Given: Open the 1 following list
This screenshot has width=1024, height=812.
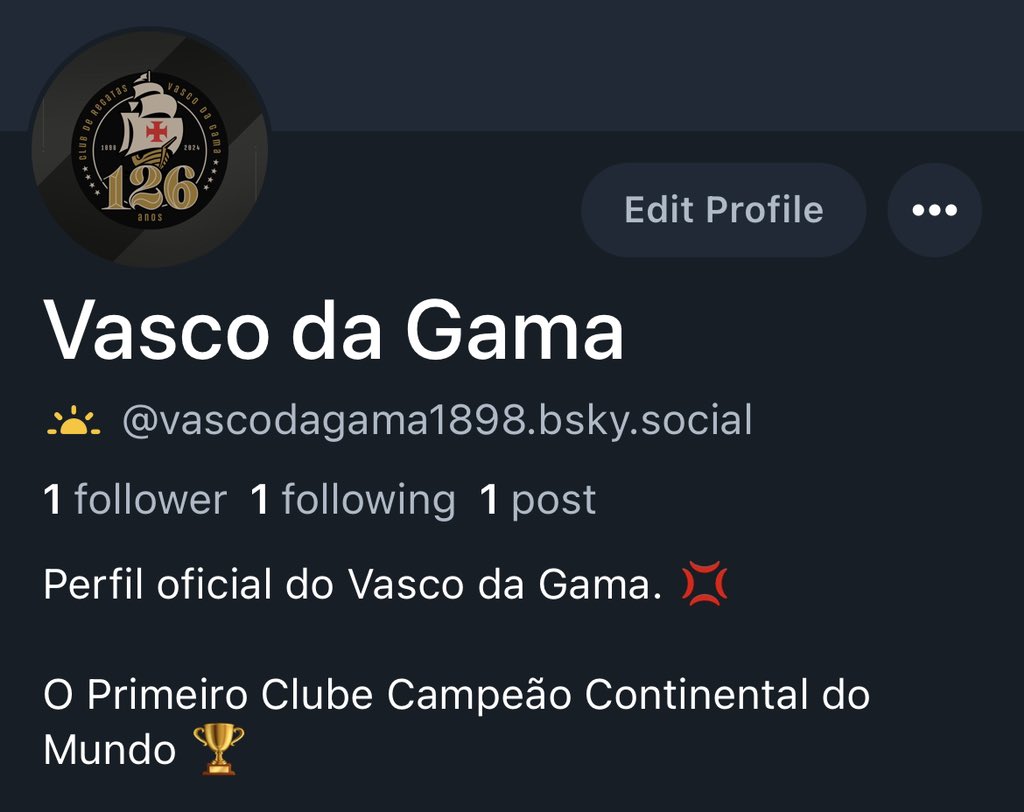Looking at the screenshot, I should coord(353,499).
